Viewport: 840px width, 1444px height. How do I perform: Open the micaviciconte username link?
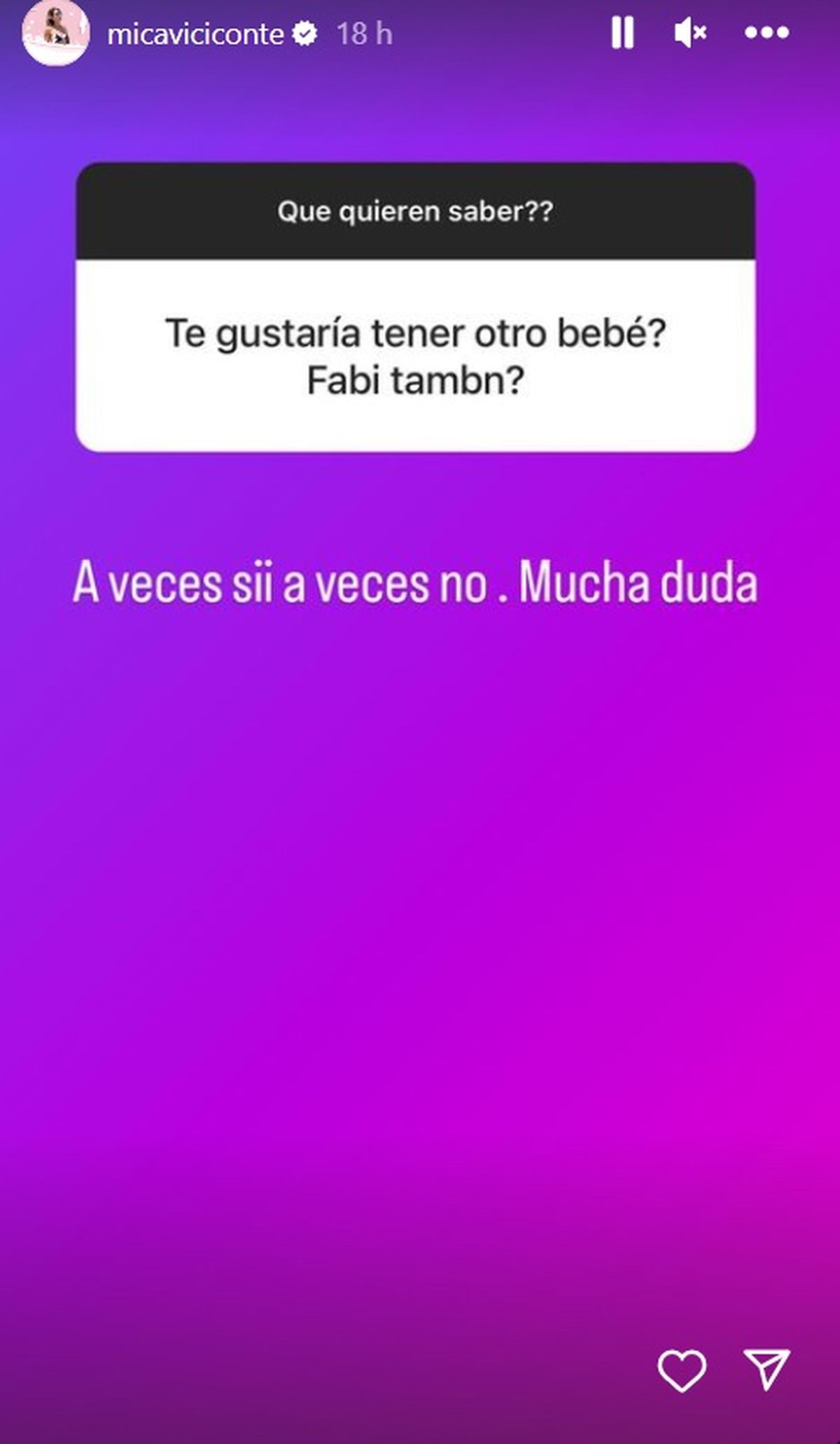click(195, 34)
